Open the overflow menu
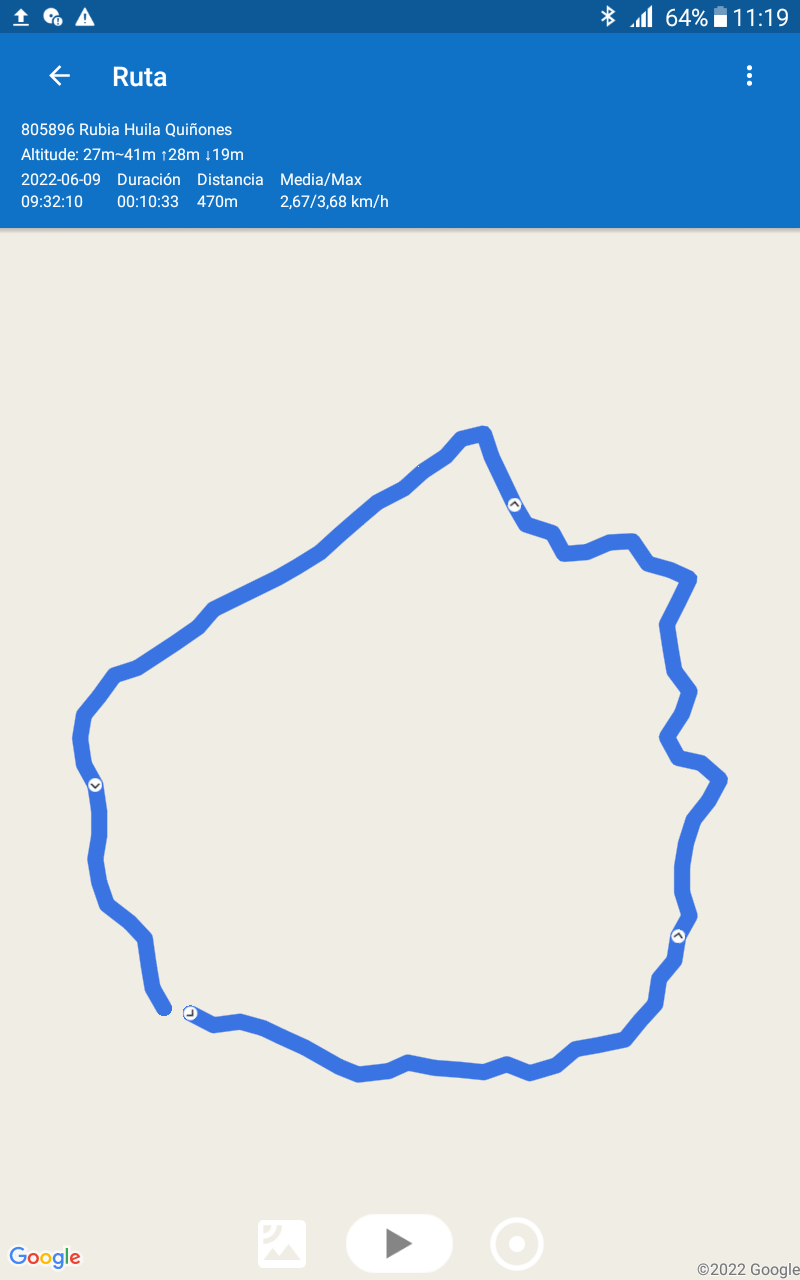The height and width of the screenshot is (1280, 800). click(749, 76)
